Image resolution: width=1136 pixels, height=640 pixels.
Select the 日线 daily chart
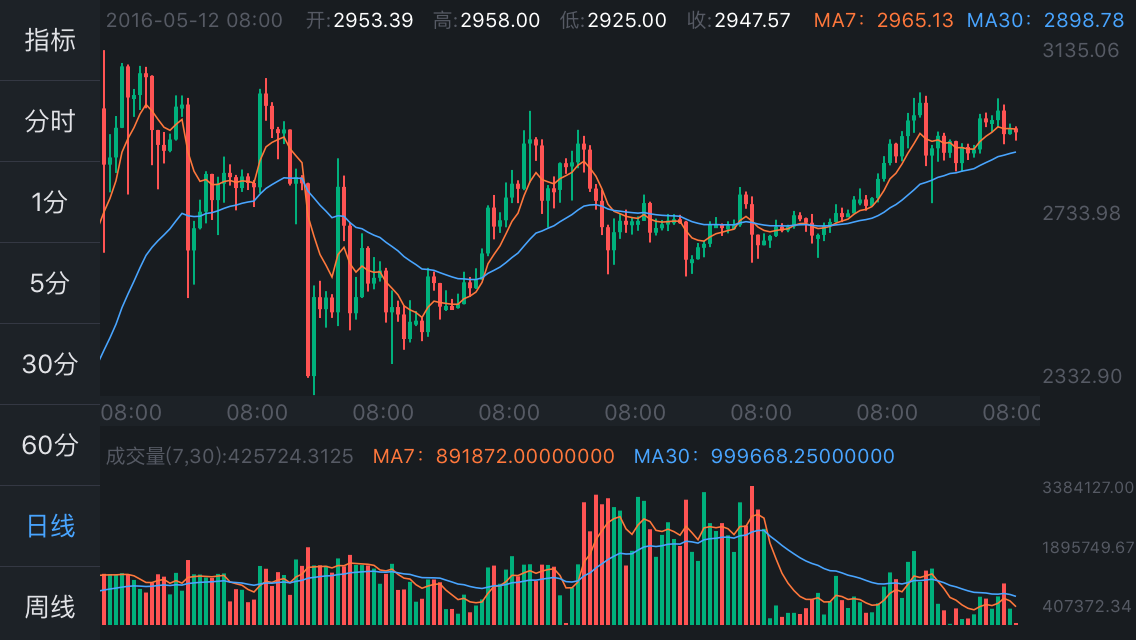click(50, 526)
